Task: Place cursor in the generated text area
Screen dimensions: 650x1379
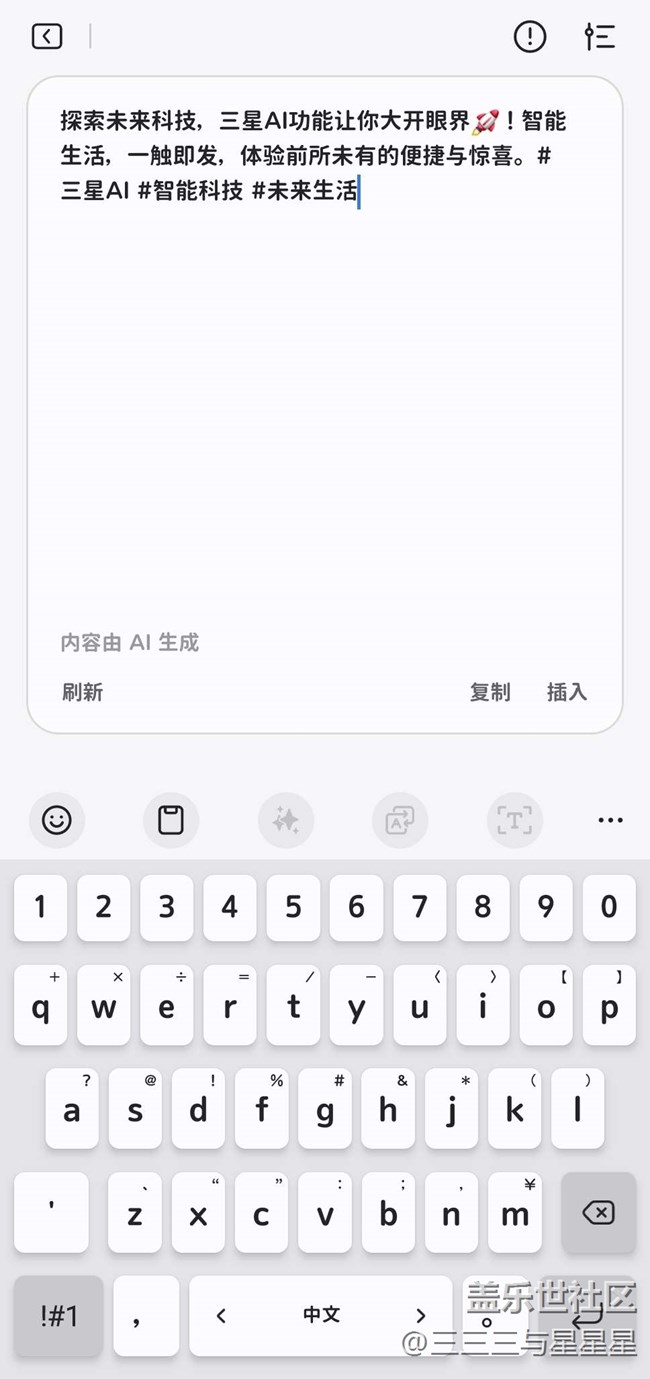Action: click(324, 400)
